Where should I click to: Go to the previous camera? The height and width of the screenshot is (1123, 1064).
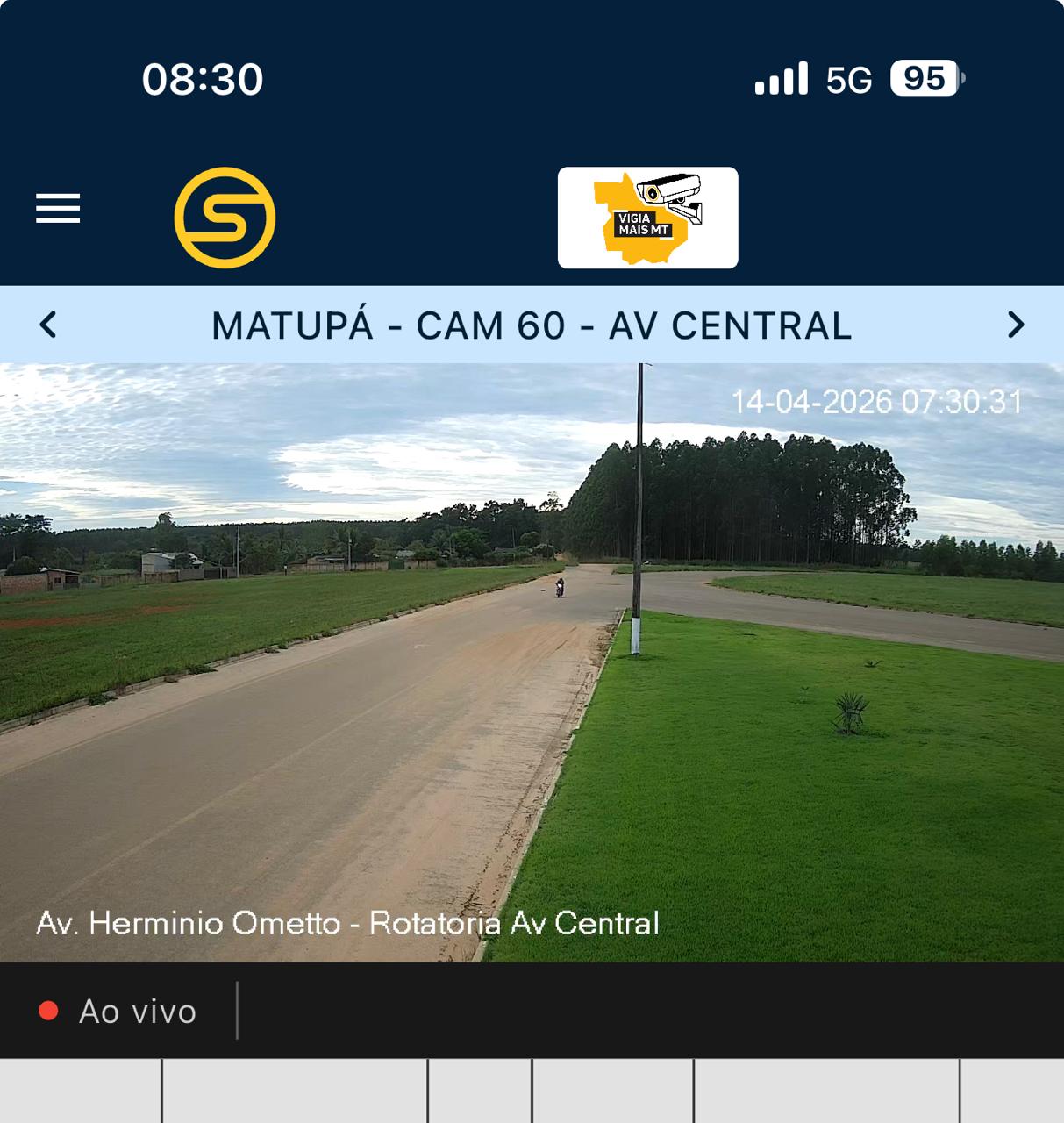[48, 325]
